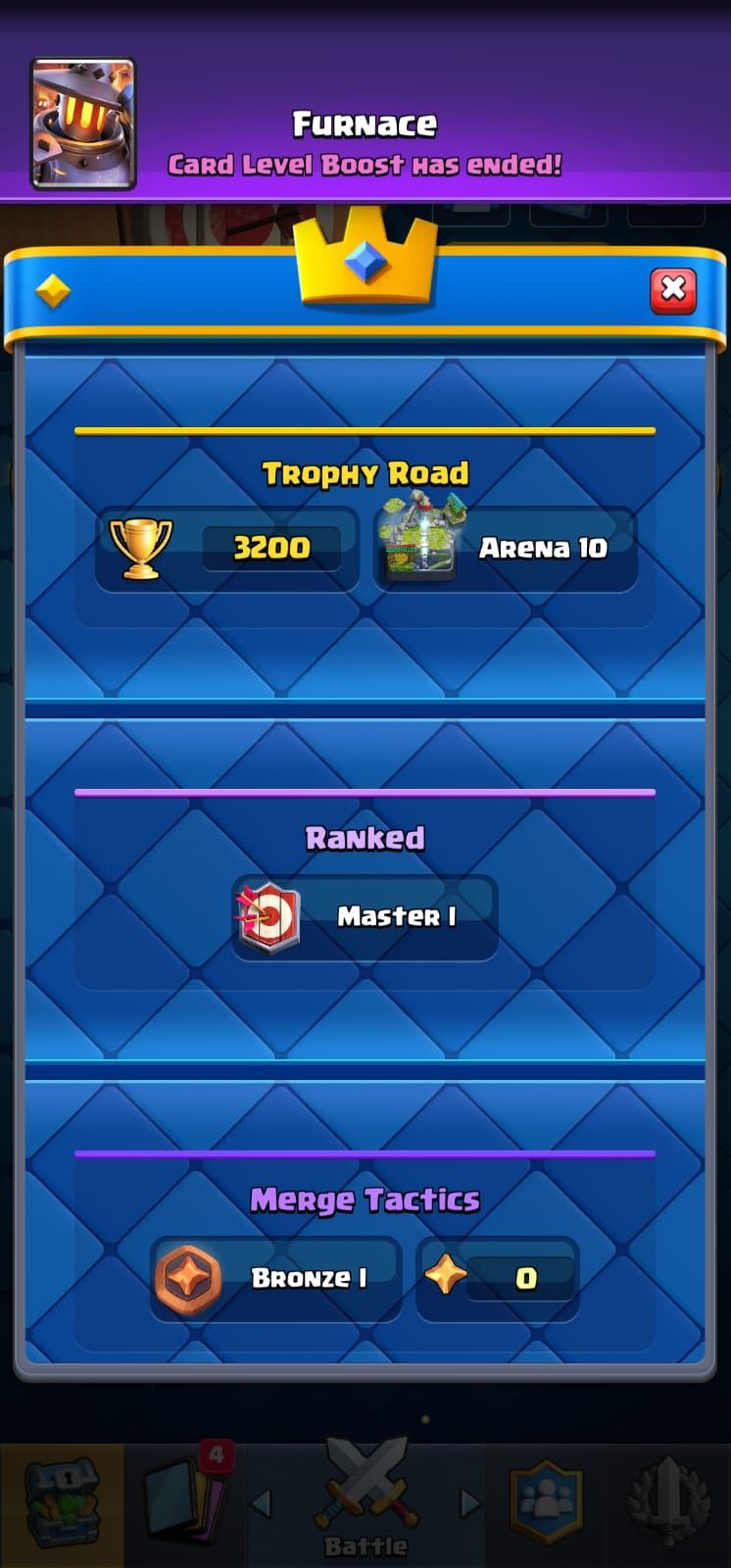Tap the 3200 trophies counter button

(228, 549)
